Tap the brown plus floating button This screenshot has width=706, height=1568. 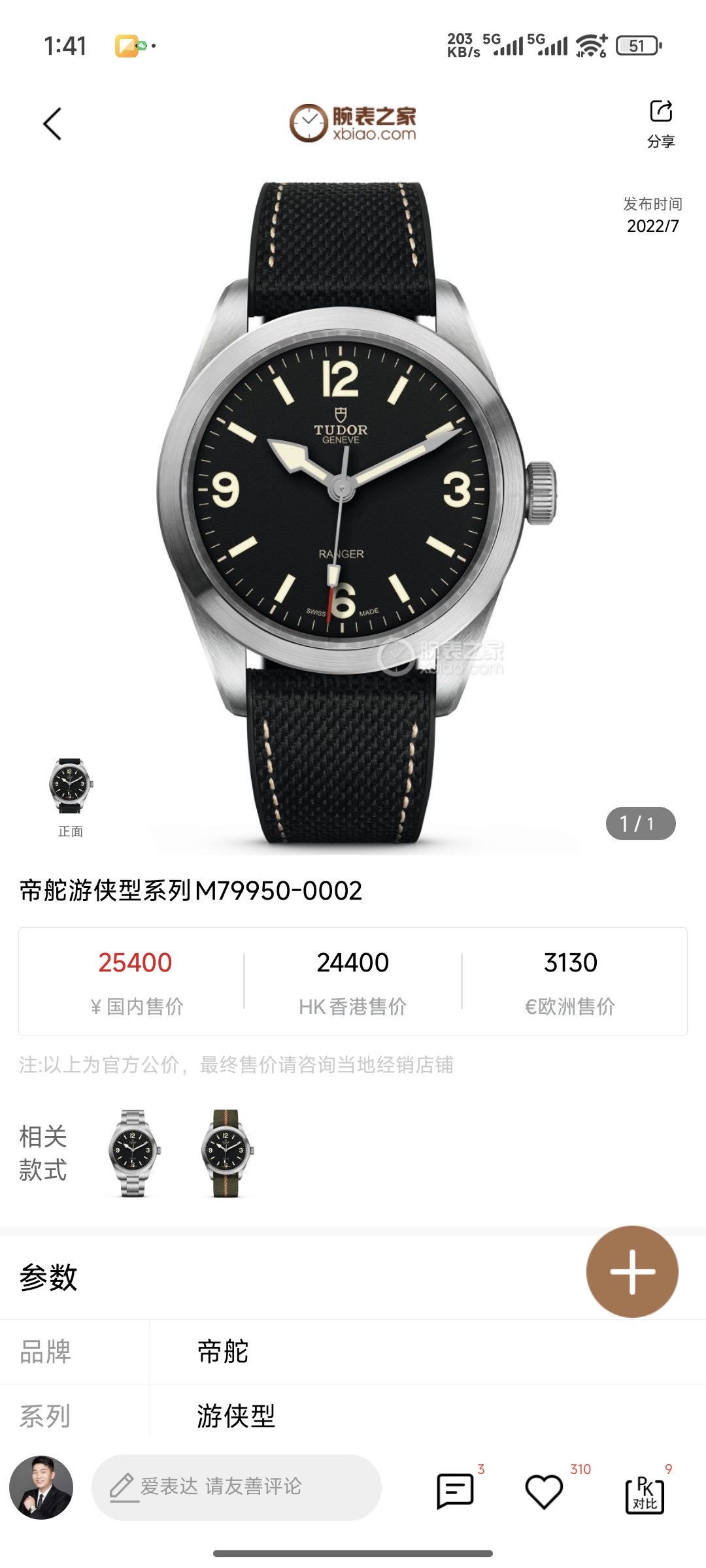point(631,1271)
